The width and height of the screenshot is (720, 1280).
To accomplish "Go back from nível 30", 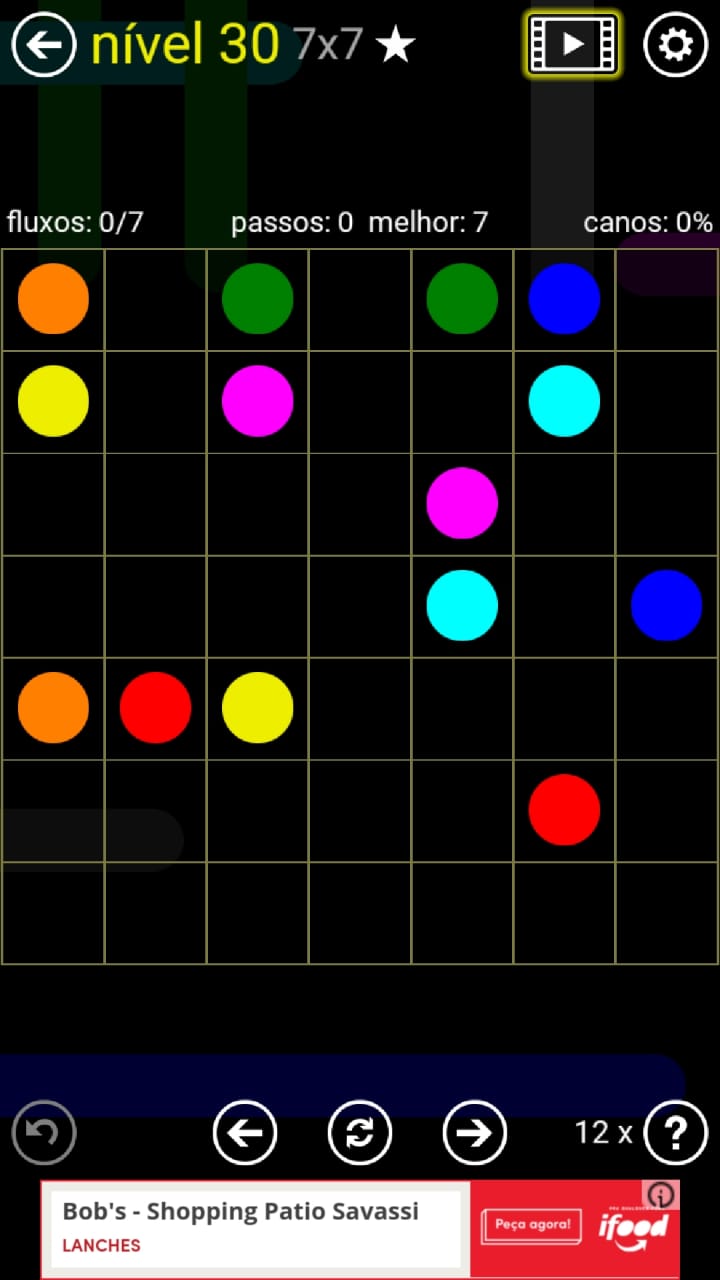I will pyautogui.click(x=44, y=45).
